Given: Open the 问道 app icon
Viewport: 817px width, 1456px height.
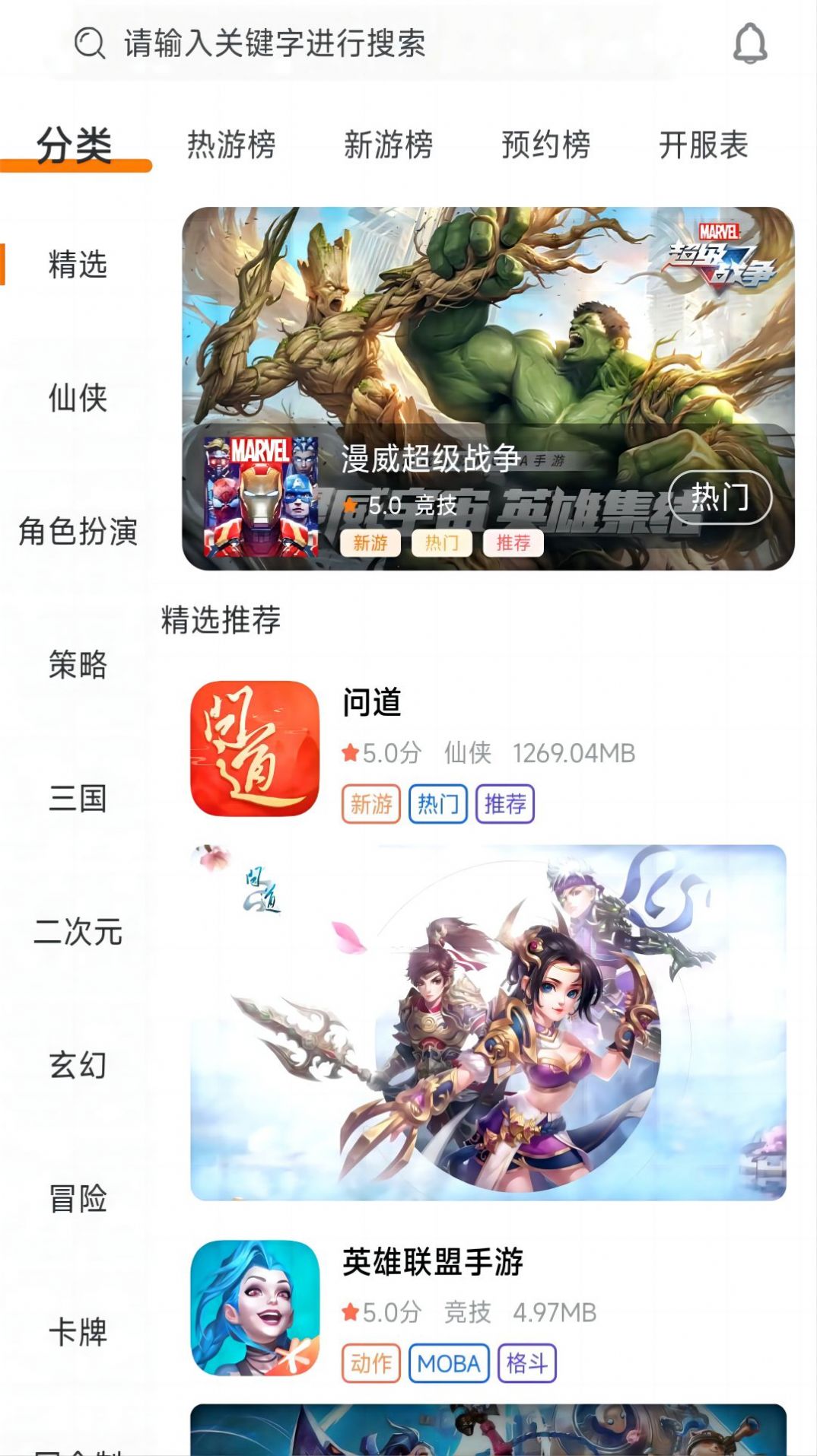Looking at the screenshot, I should [x=253, y=753].
